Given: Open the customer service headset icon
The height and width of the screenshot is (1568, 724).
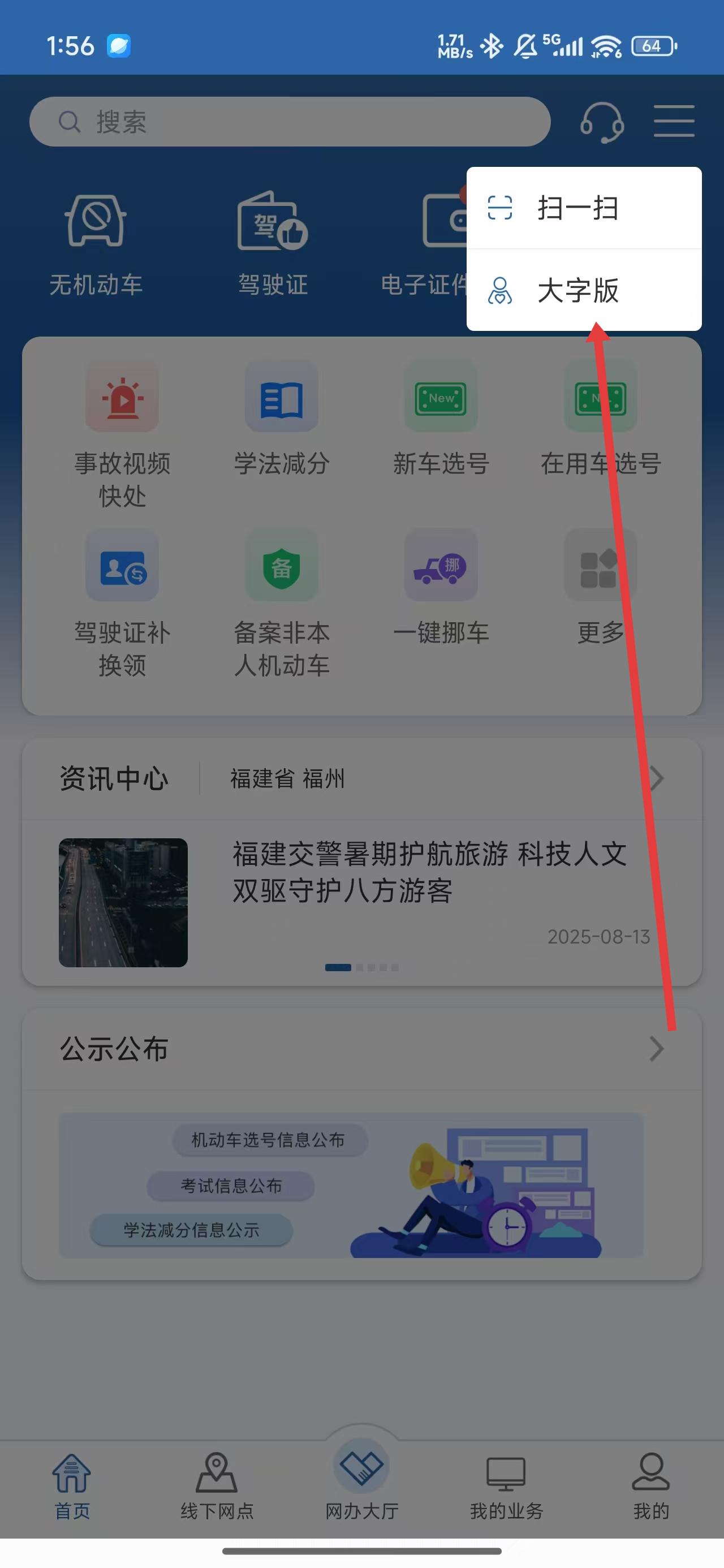Looking at the screenshot, I should coord(602,122).
